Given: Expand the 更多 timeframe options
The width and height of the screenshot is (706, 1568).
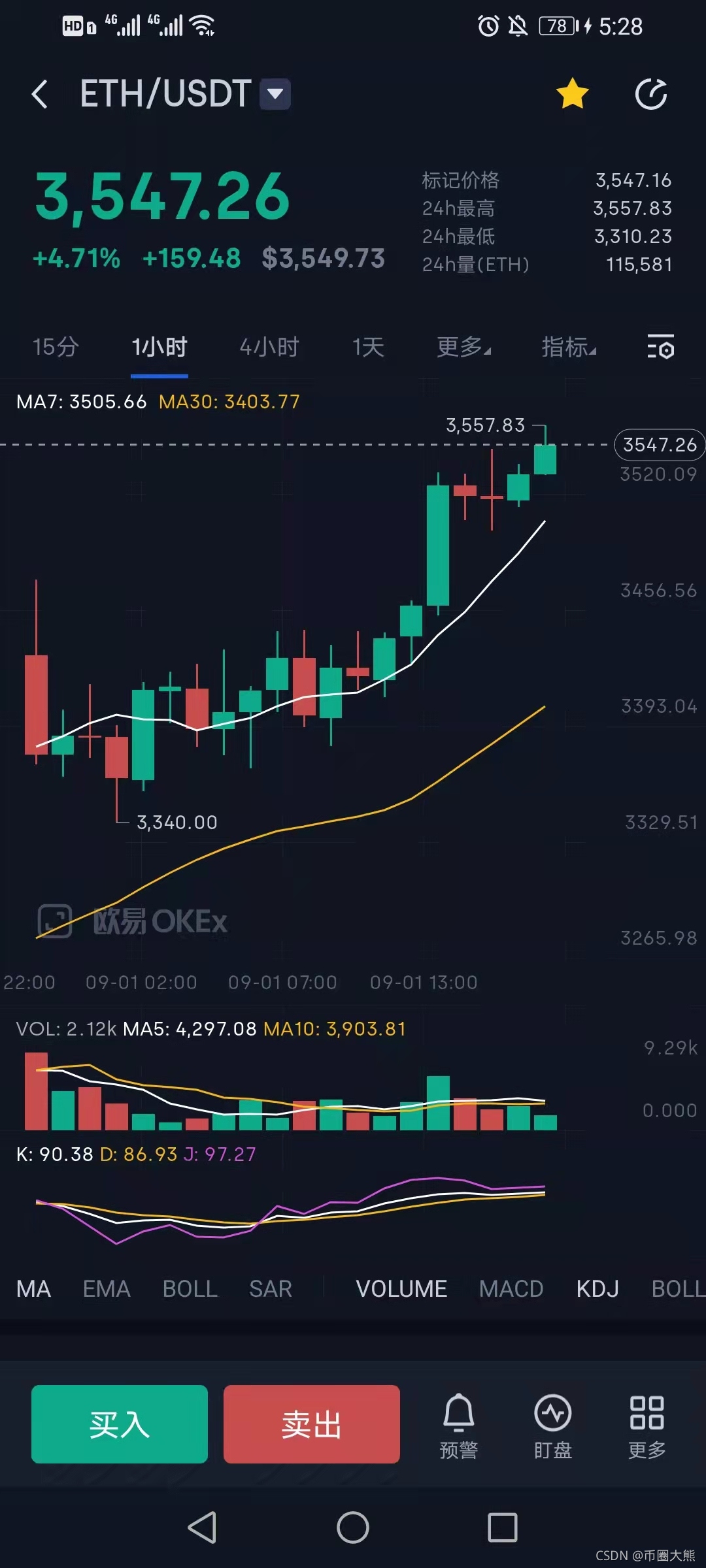Looking at the screenshot, I should (x=463, y=347).
